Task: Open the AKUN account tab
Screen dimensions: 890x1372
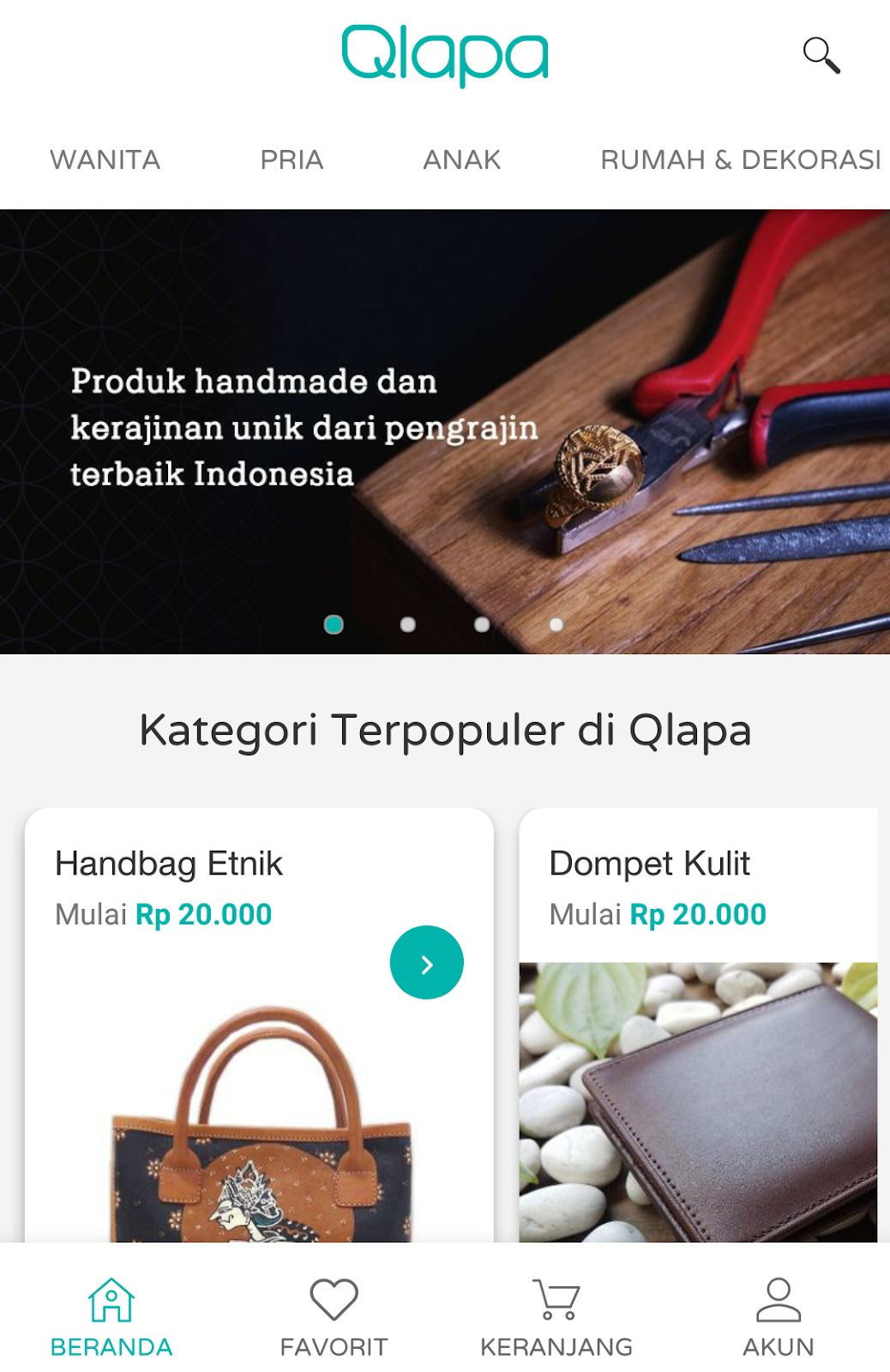Action: click(x=778, y=1317)
